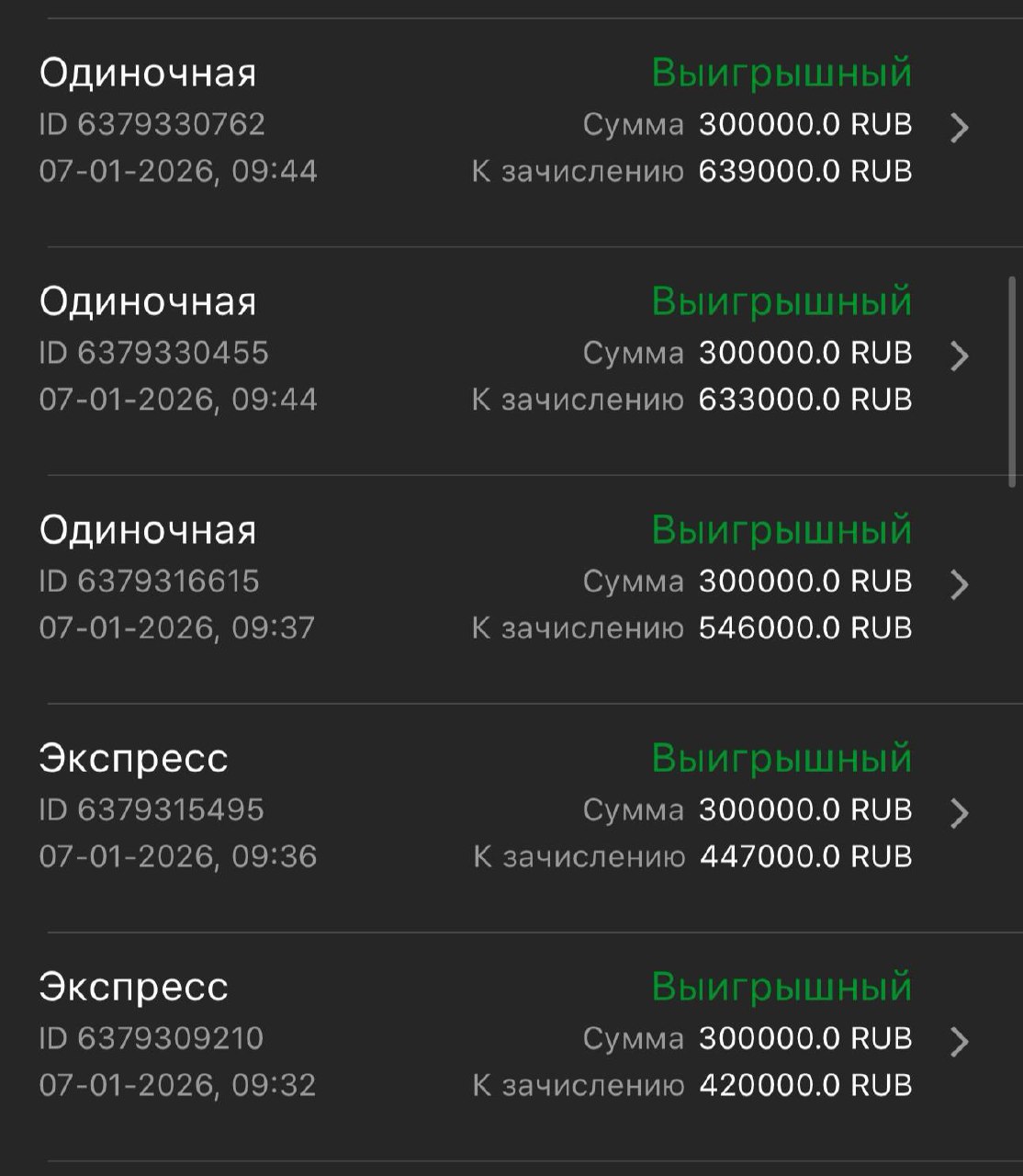The image size is (1023, 1176).
Task: Select bet with ID 6379316615
Action: [959, 584]
